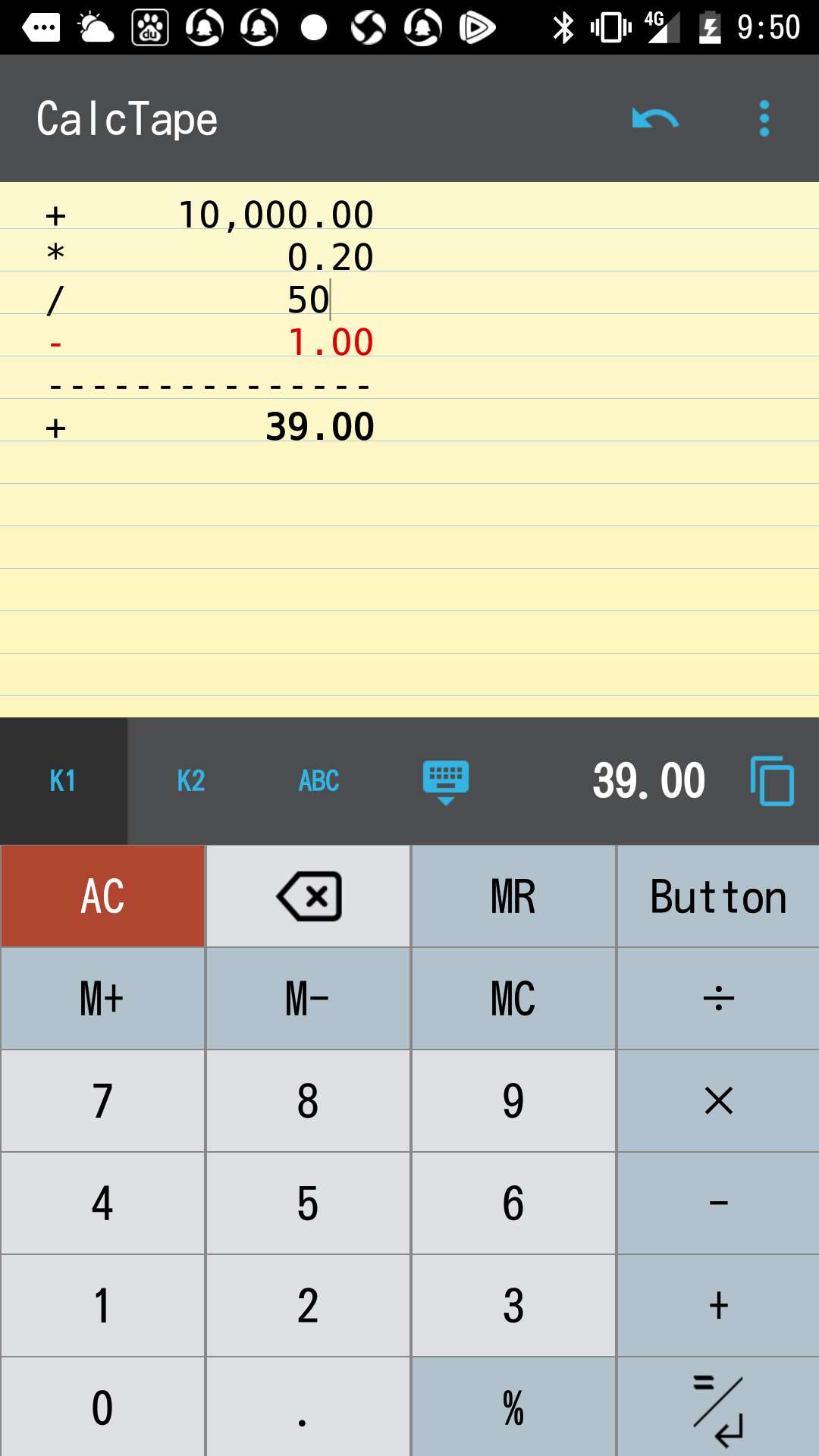Enter digit 5
Image resolution: width=819 pixels, height=1456 pixels.
point(308,1203)
